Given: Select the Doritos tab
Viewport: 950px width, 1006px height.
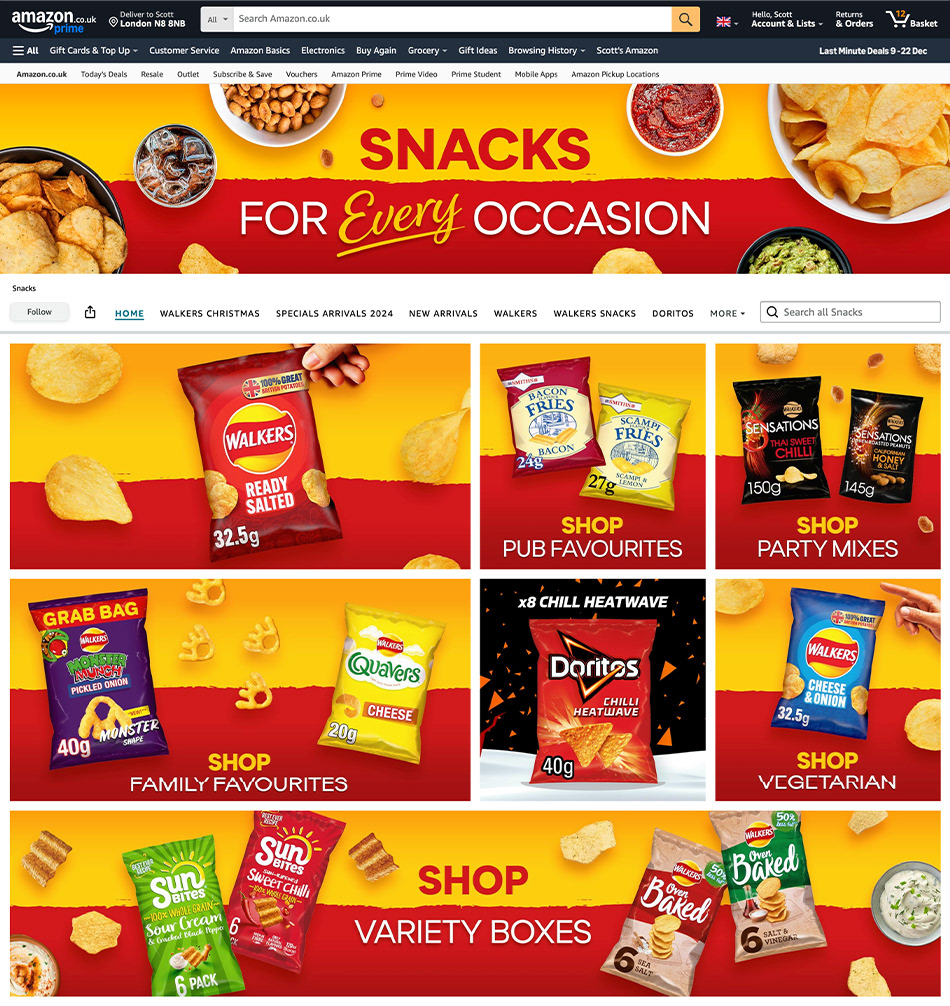Looking at the screenshot, I should tap(673, 314).
